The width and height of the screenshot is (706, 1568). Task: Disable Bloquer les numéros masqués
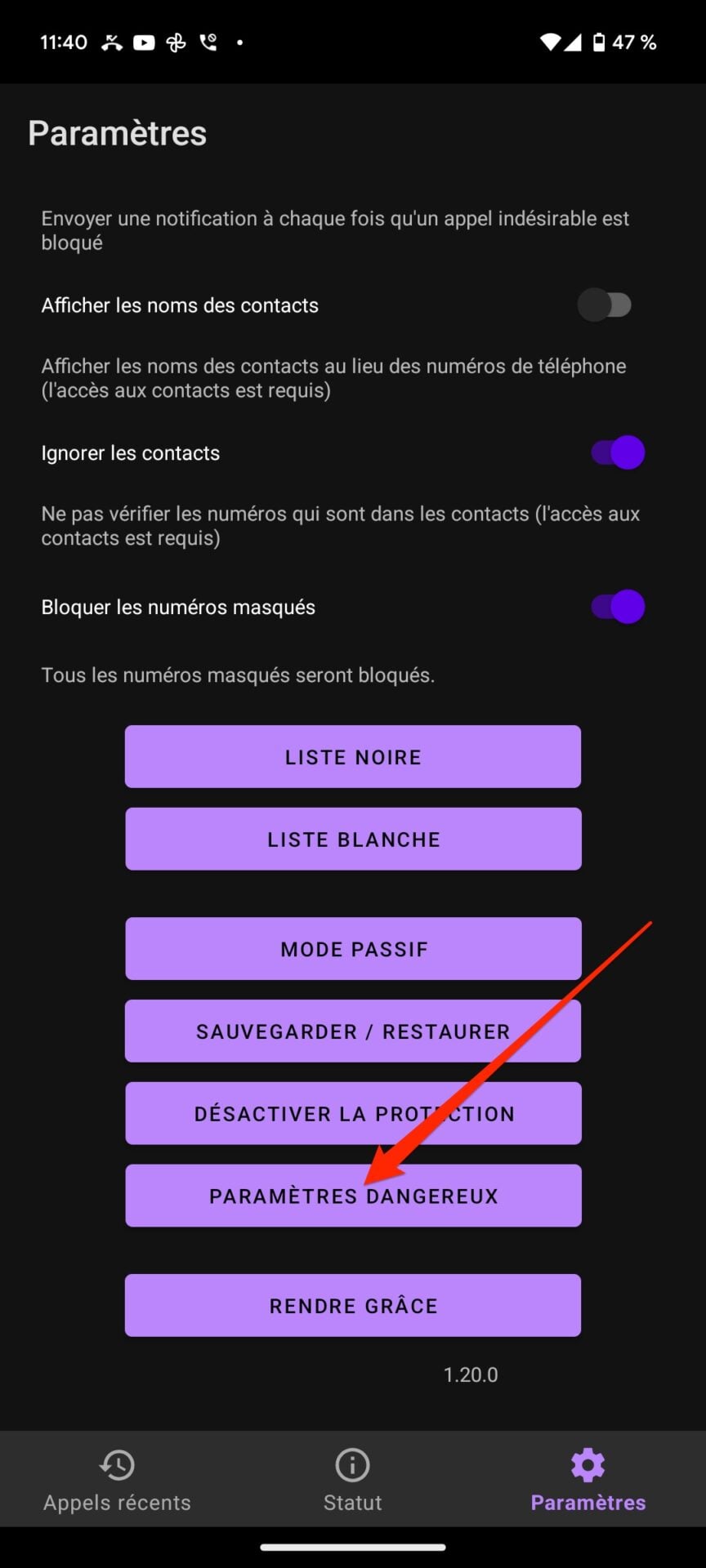(x=618, y=607)
